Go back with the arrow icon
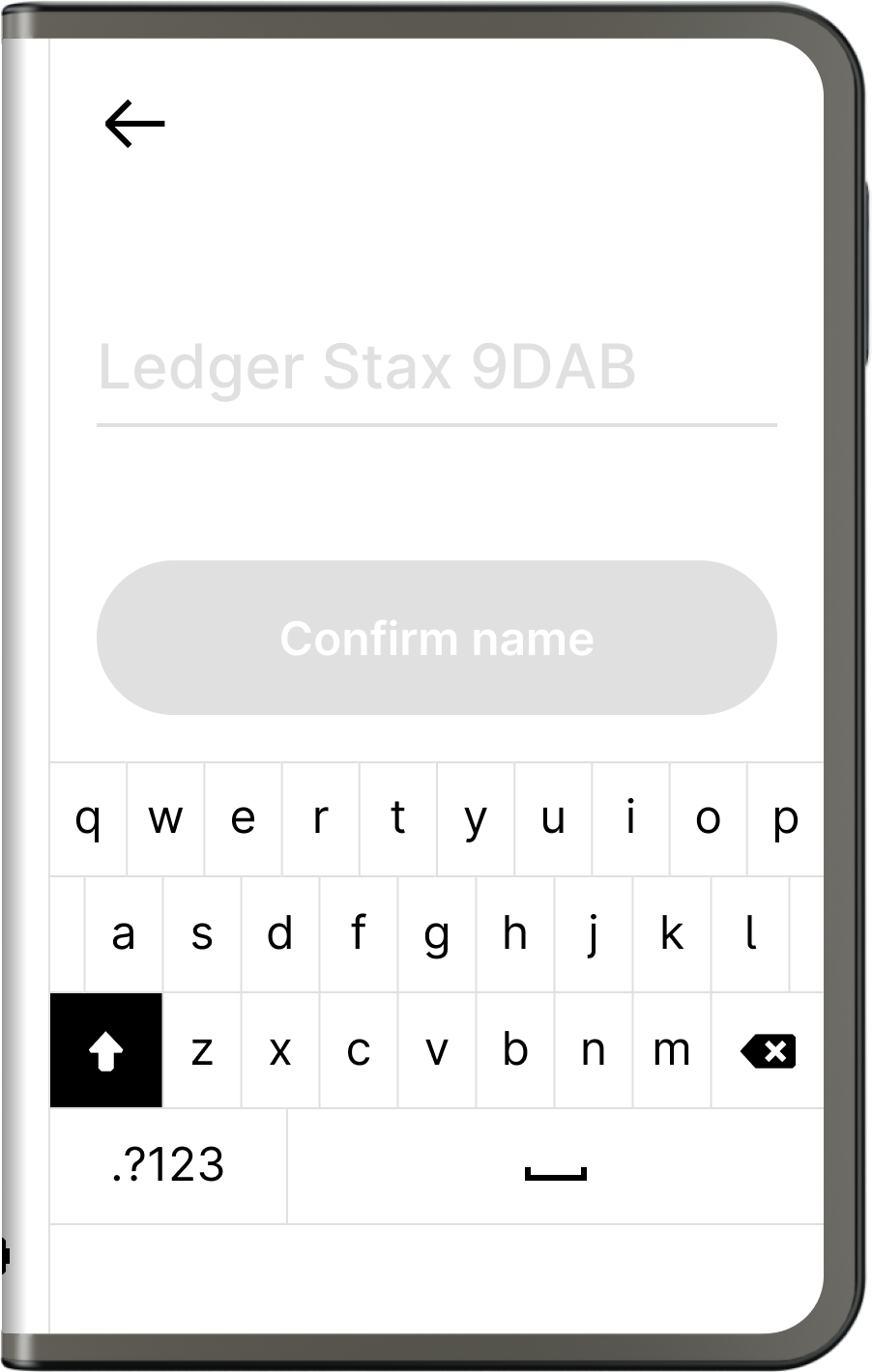The width and height of the screenshot is (872, 1372). pos(134,124)
